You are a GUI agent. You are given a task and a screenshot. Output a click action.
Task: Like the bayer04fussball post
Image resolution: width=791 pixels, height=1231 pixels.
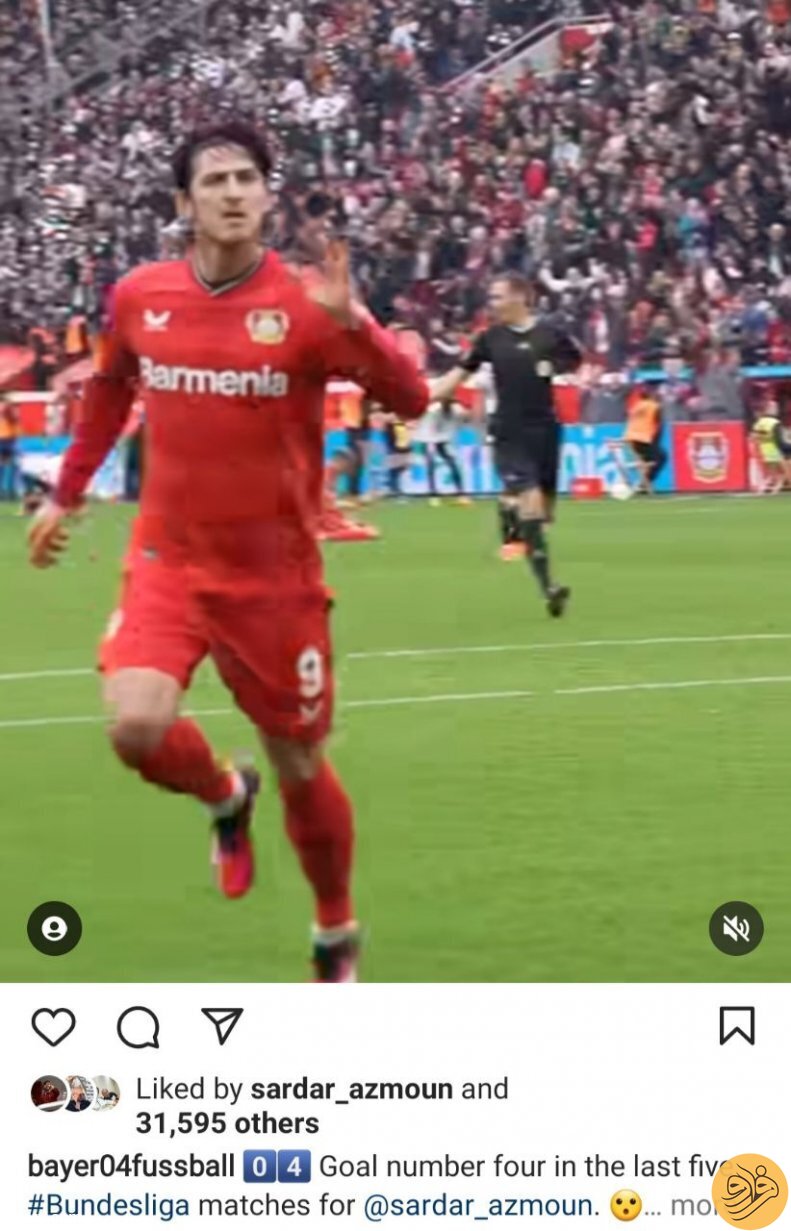(x=53, y=1027)
